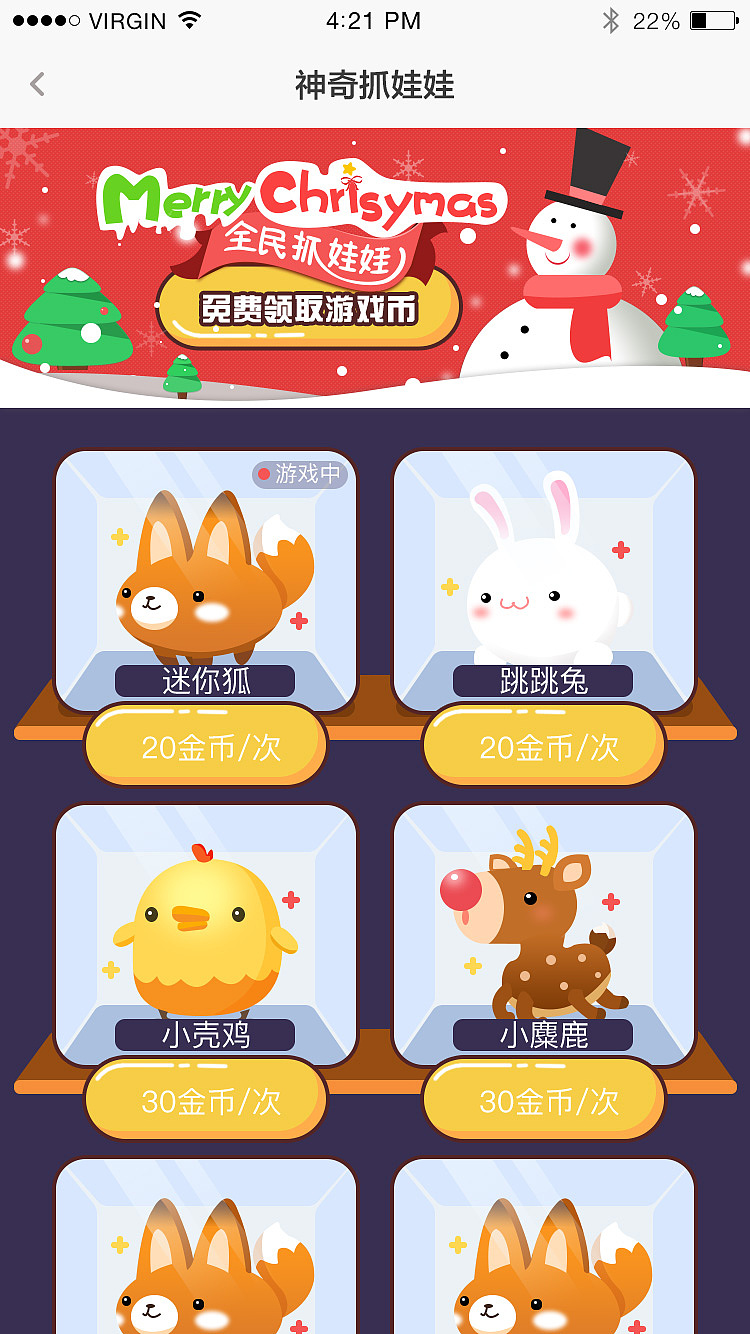Select the 跳跳兔 rabbit machine image
The image size is (750, 1334).
tap(543, 575)
